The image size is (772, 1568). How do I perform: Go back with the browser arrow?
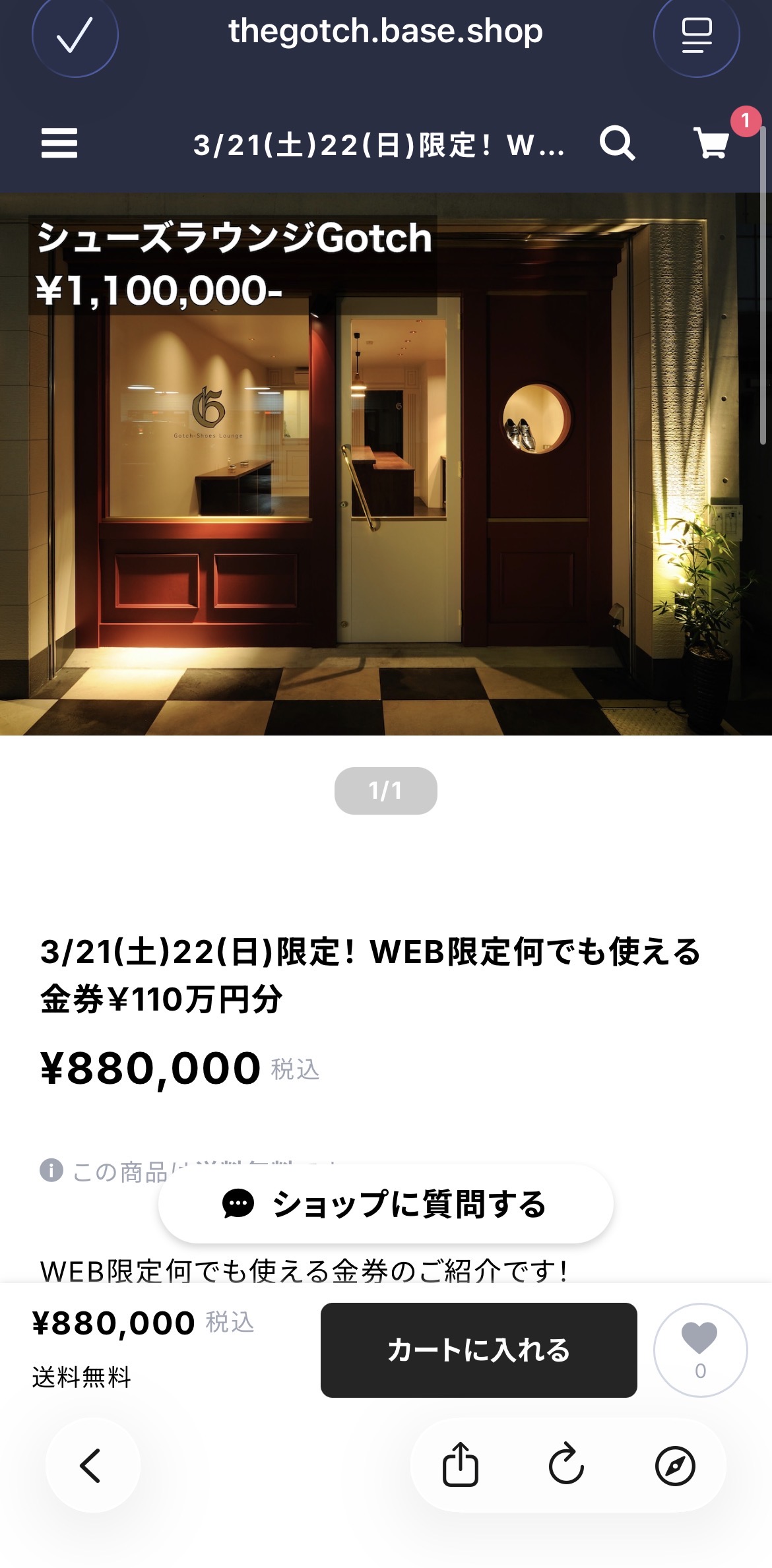(x=92, y=1465)
